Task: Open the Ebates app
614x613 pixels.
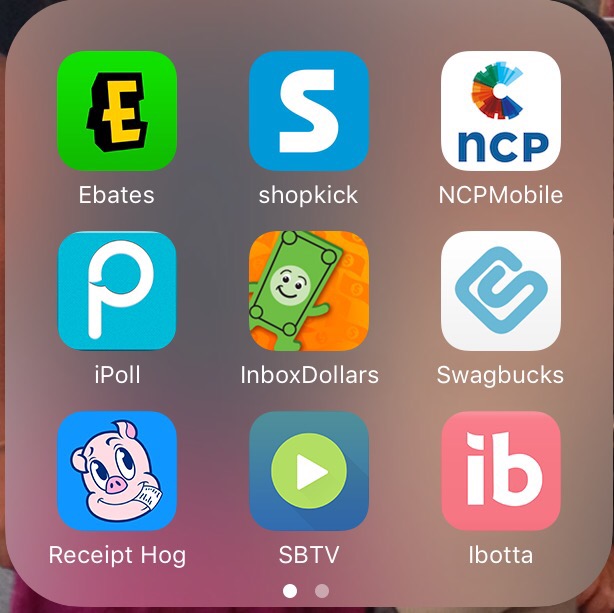Action: (x=117, y=111)
